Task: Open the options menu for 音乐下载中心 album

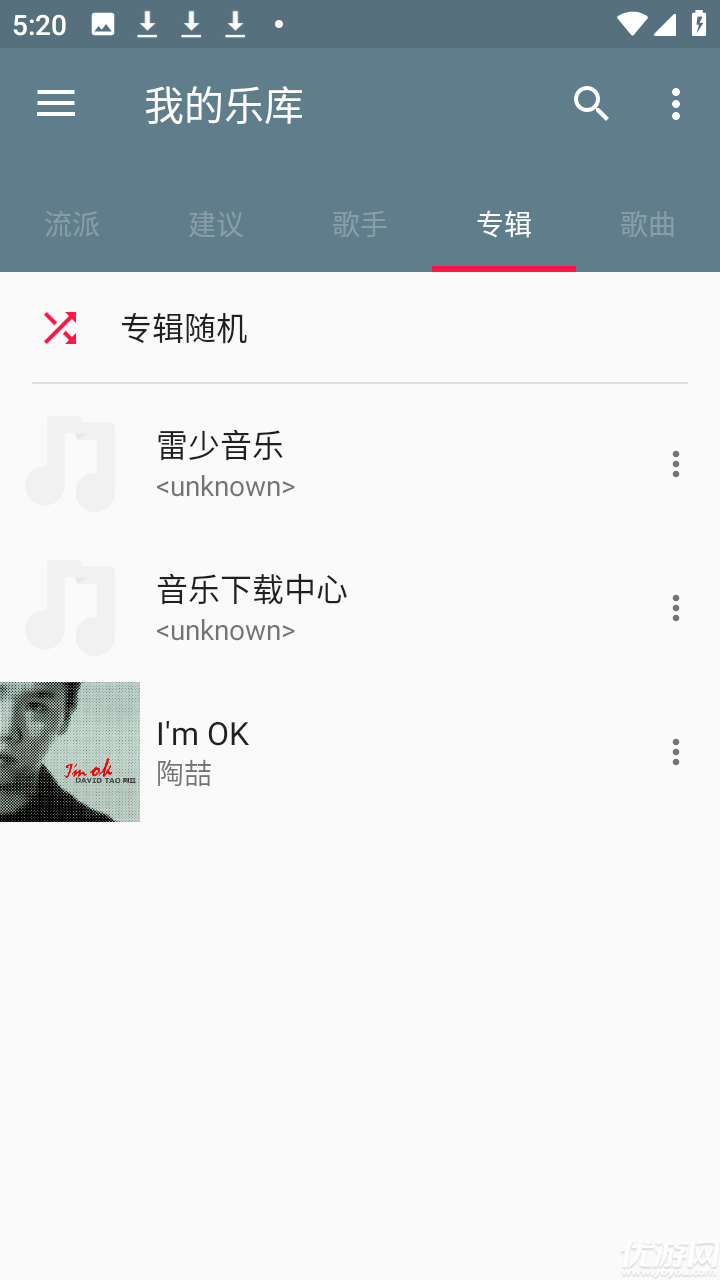Action: 676,607
